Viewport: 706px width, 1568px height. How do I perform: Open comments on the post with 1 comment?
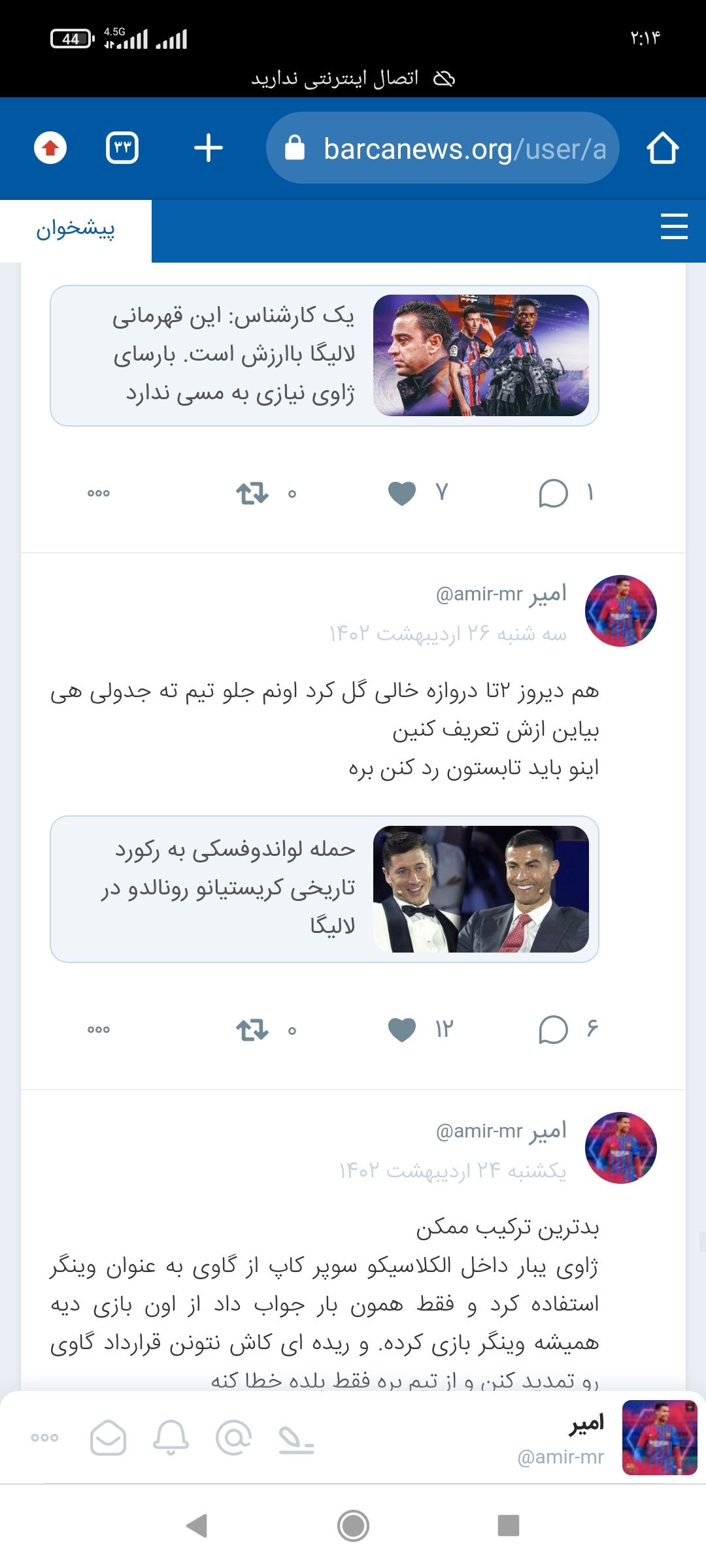[553, 493]
